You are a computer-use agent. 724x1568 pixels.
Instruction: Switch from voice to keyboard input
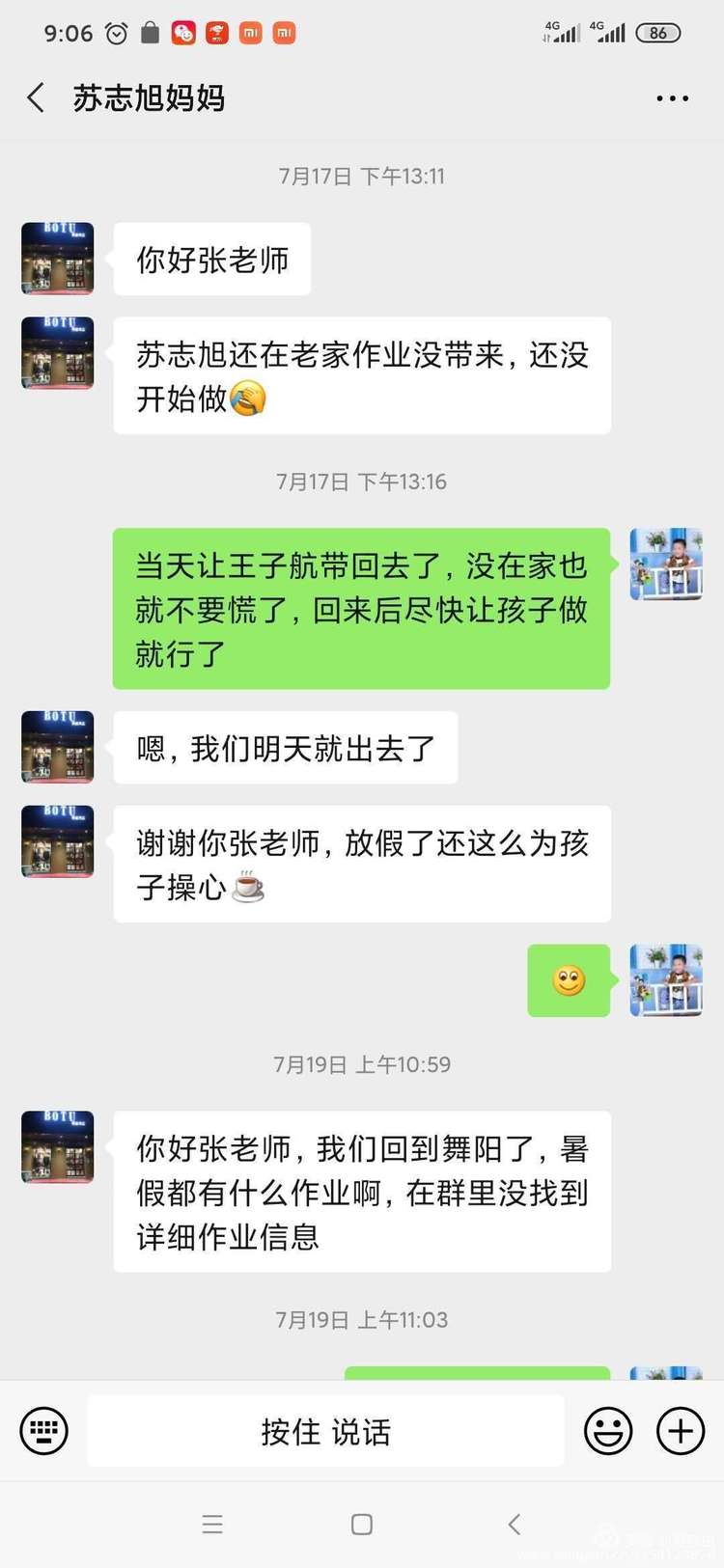[44, 1430]
